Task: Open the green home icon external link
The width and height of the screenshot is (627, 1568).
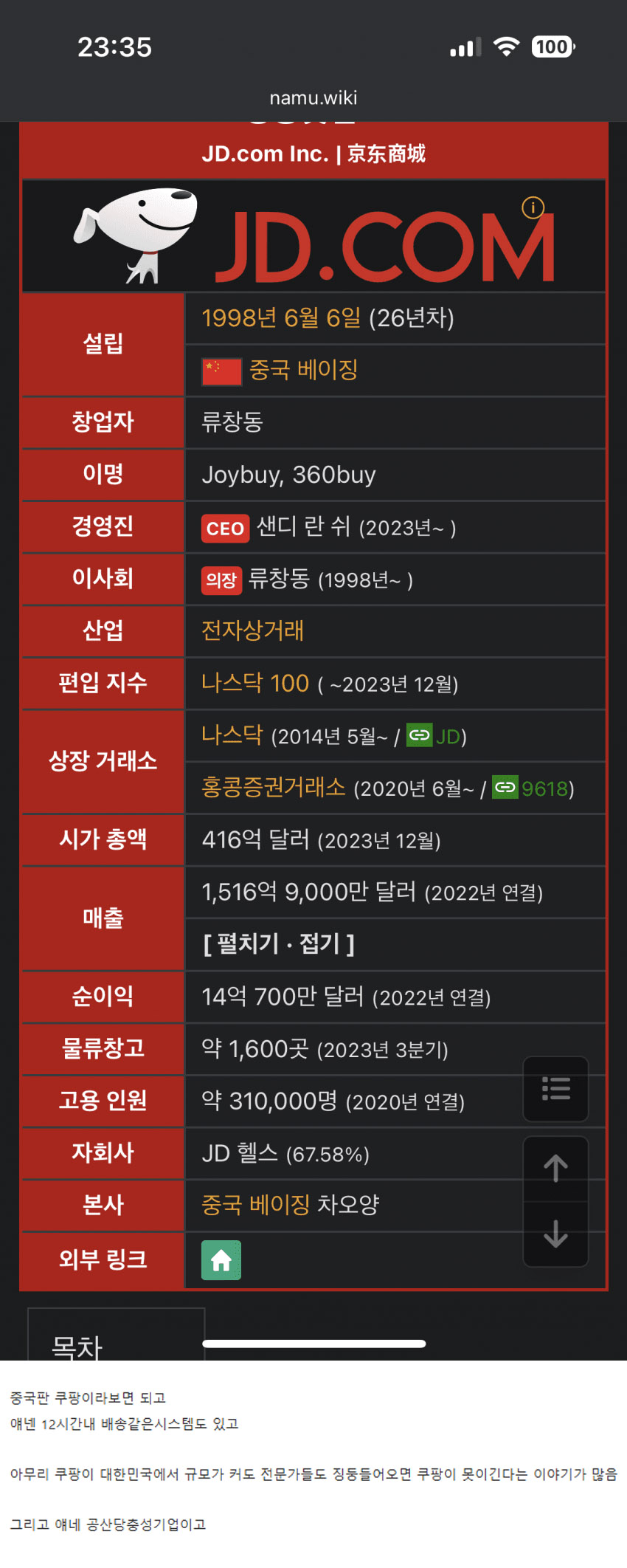Action: pyautogui.click(x=221, y=1260)
